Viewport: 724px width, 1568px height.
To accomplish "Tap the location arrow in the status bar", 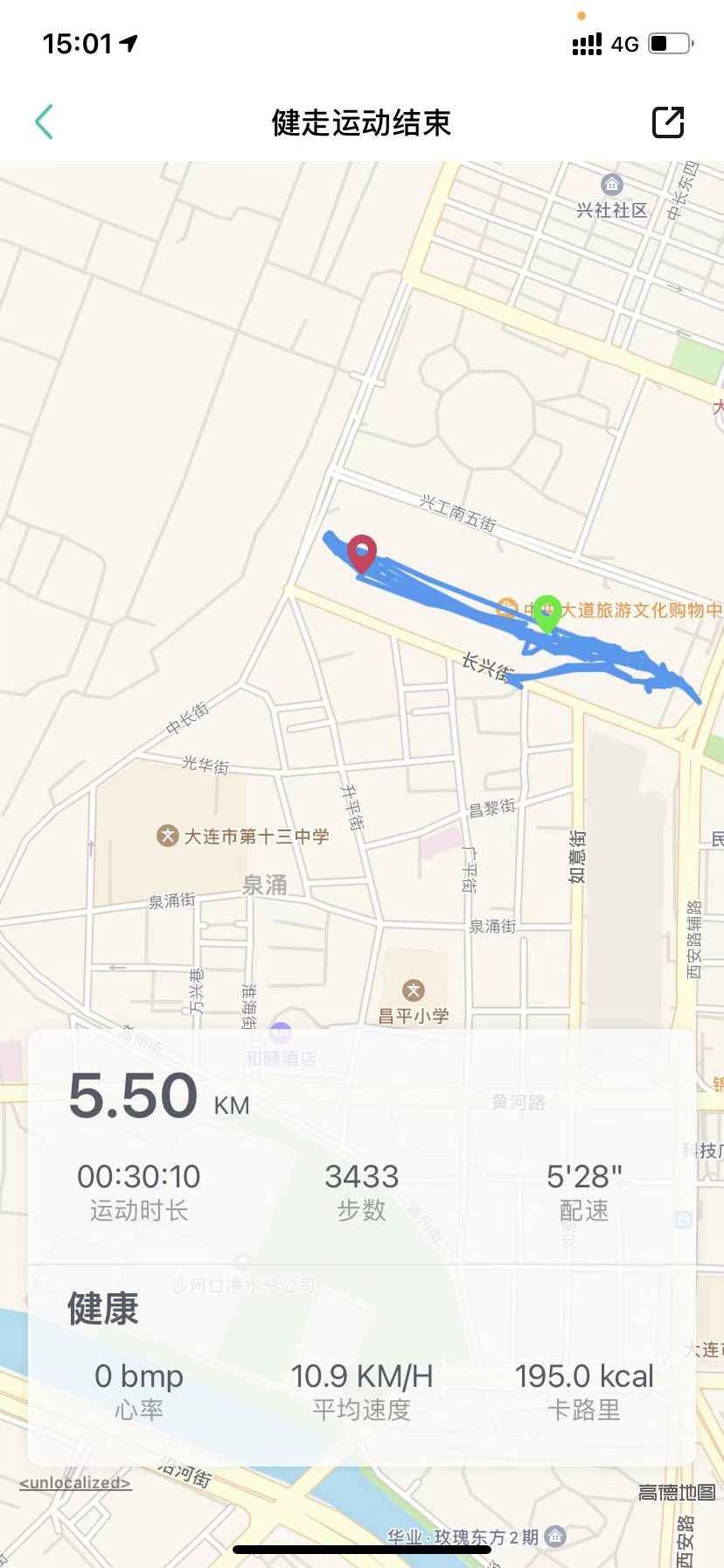I will pyautogui.click(x=128, y=43).
